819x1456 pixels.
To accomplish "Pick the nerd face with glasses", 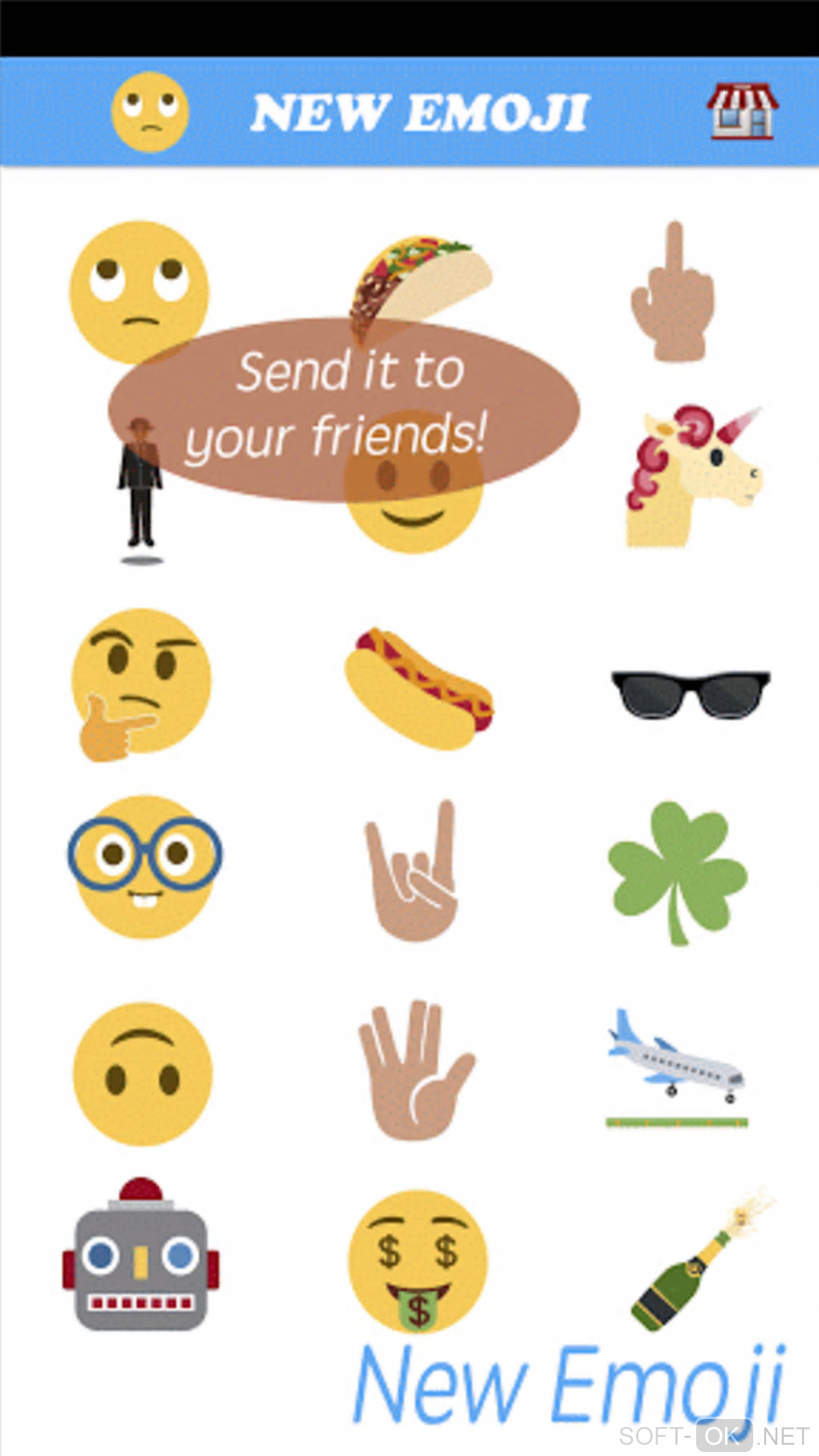I will [145, 867].
